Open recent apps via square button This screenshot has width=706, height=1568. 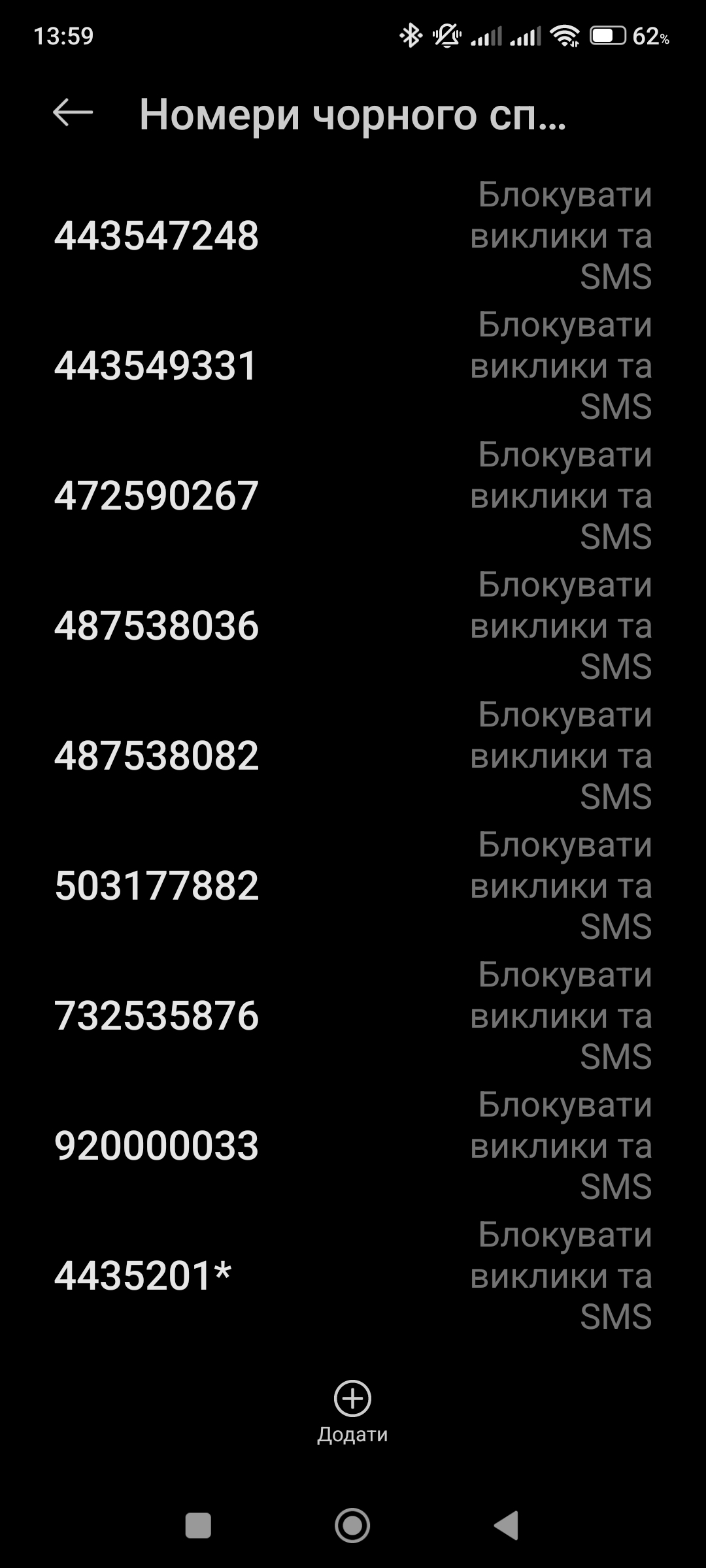click(x=198, y=1526)
